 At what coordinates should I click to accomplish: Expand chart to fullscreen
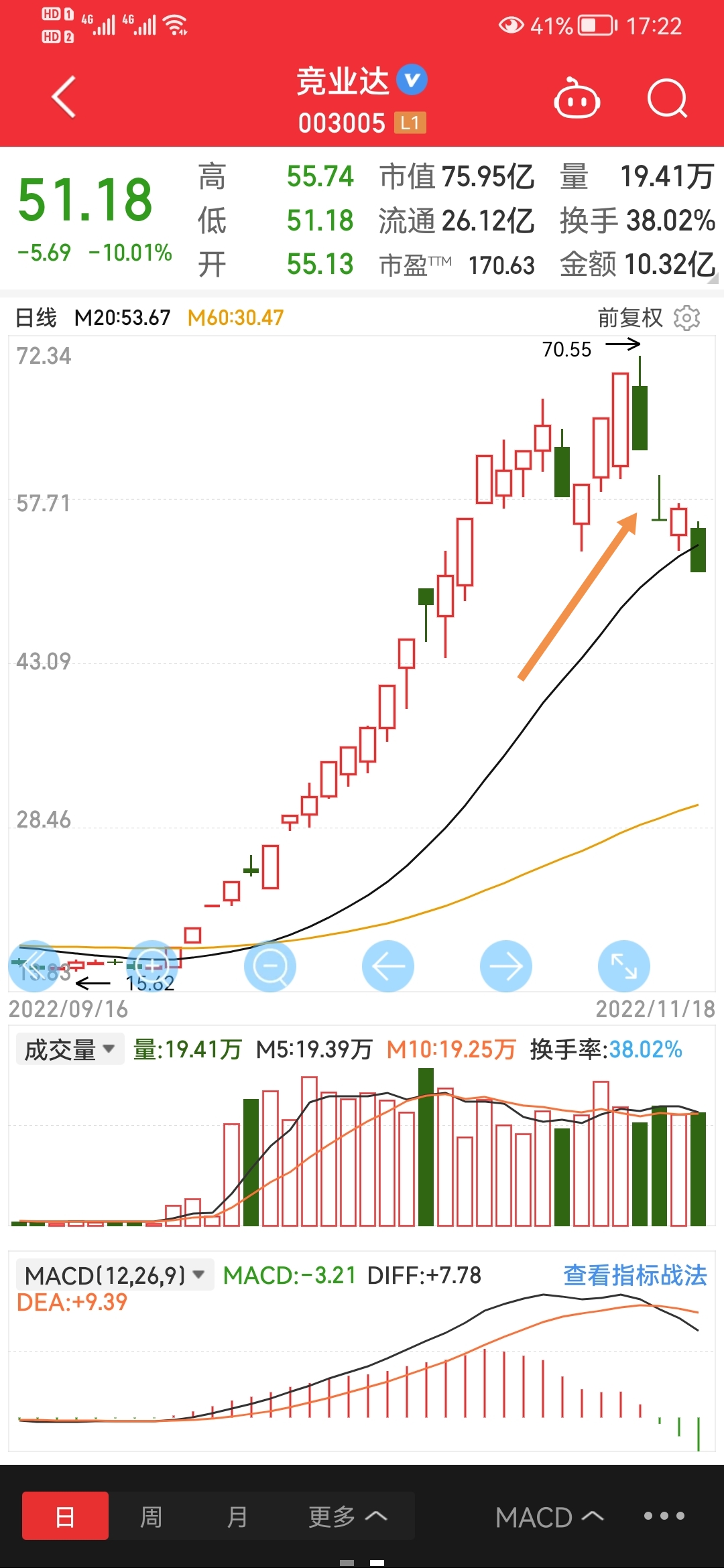click(x=624, y=966)
